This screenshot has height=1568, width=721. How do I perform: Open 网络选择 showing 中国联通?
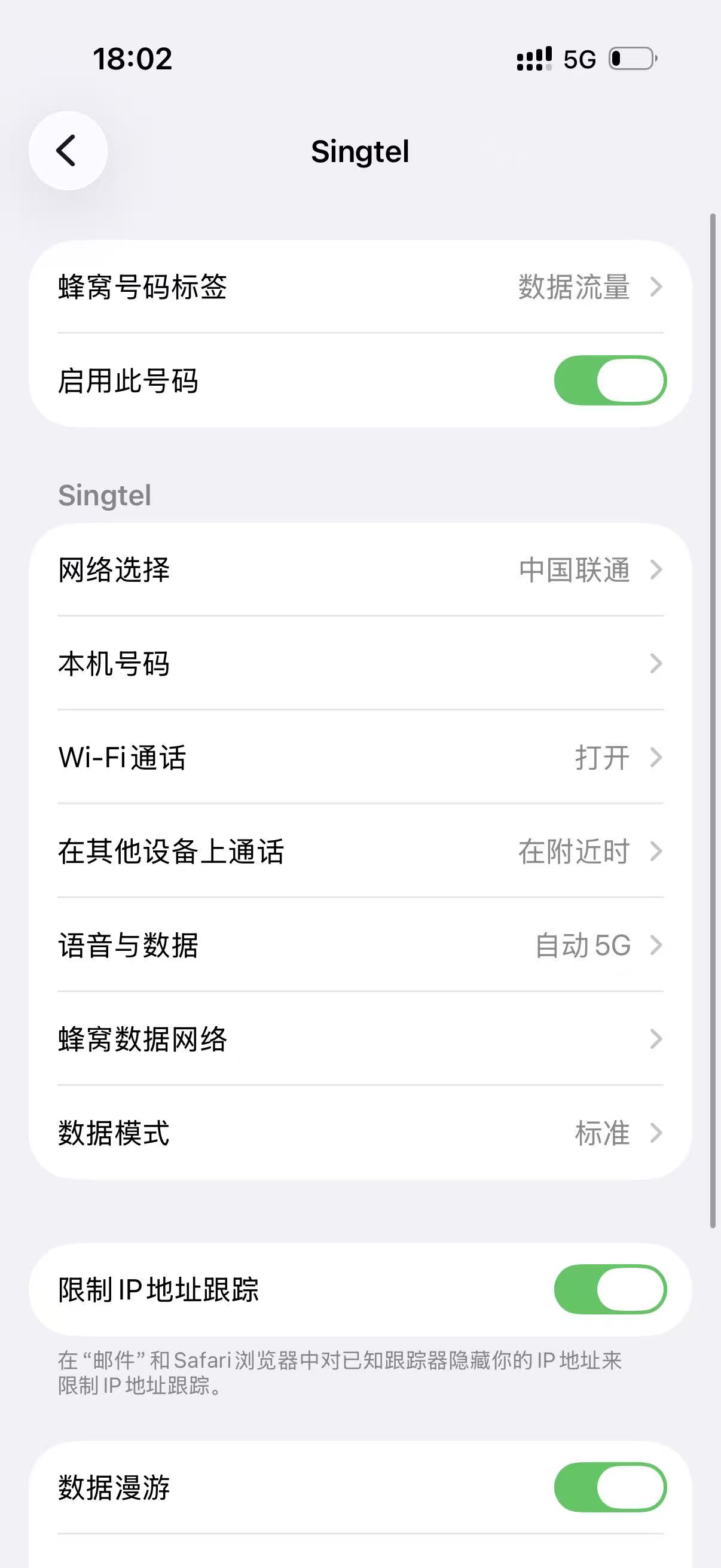pos(360,570)
